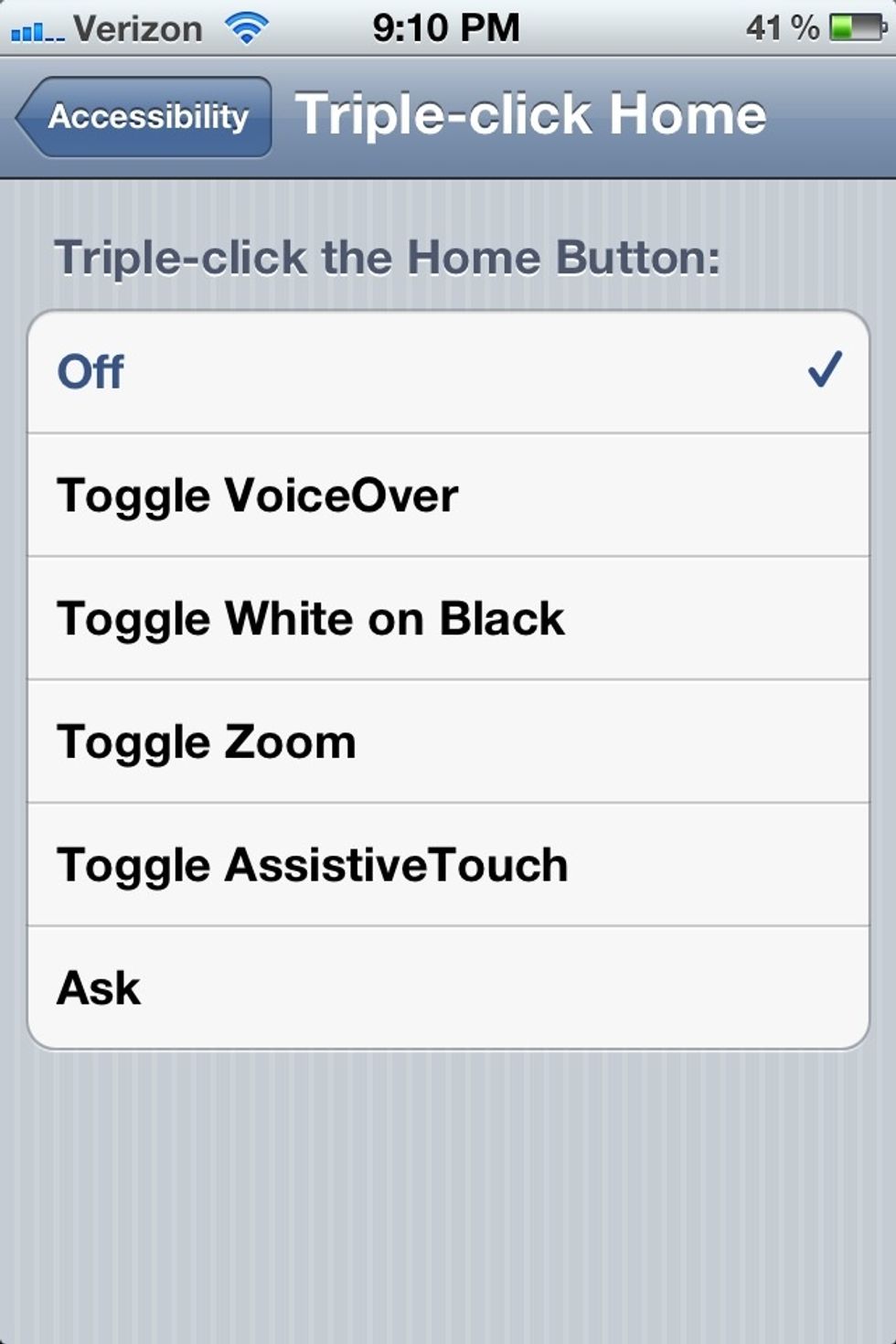Go back to Accessibility settings
The width and height of the screenshot is (896, 1344).
pos(146,117)
